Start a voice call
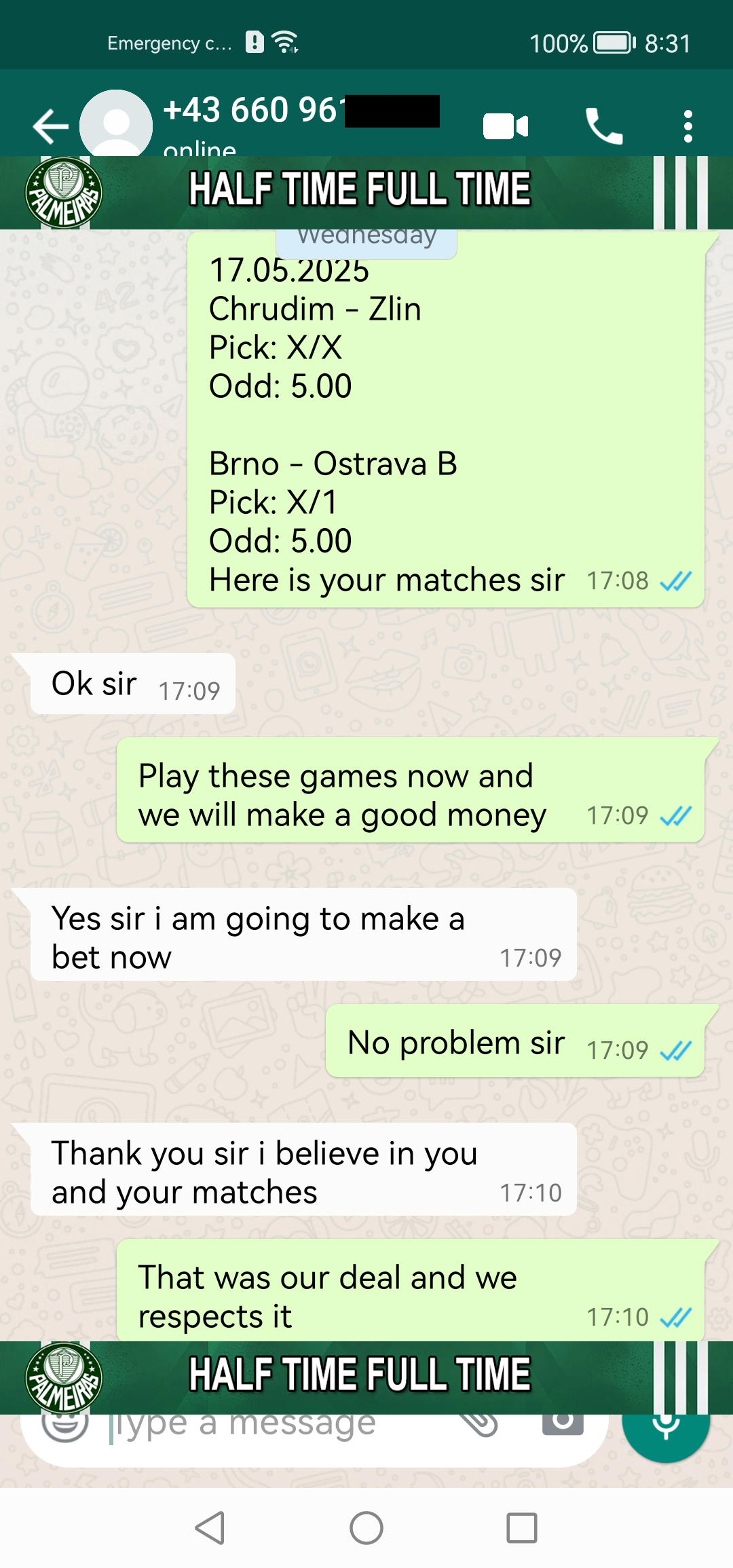 (604, 126)
